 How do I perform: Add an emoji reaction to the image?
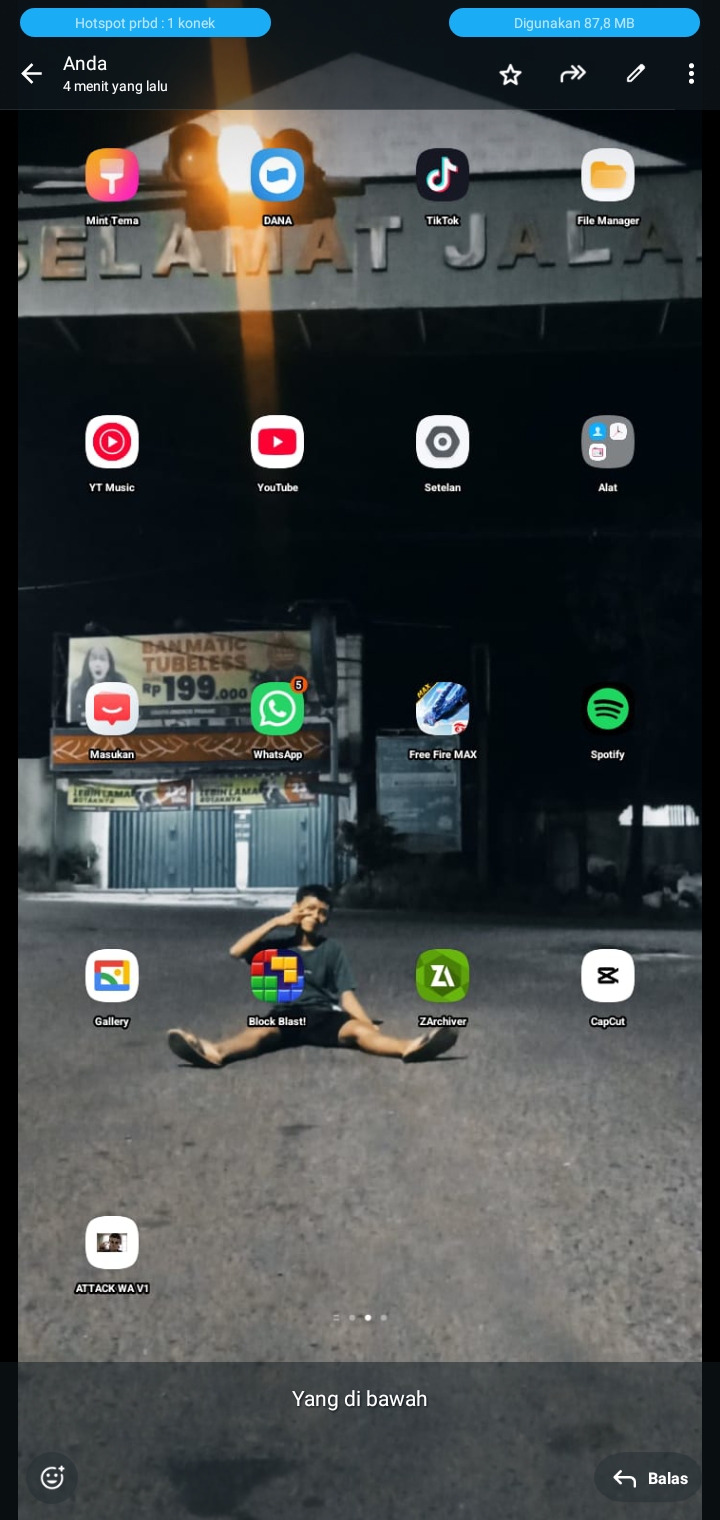[x=52, y=1477]
